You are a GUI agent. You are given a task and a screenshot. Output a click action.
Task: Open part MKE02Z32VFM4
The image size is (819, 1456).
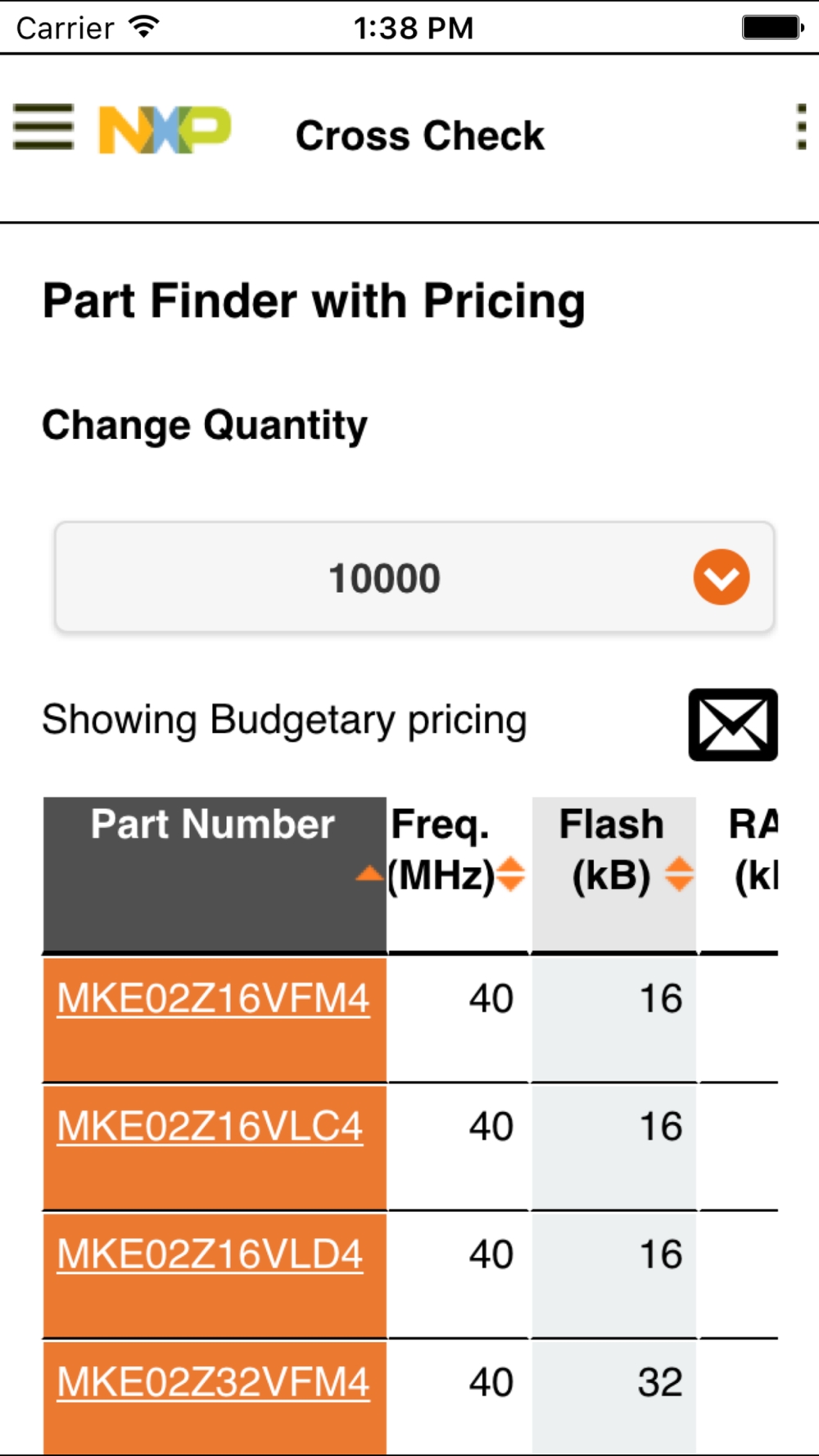pos(213,1382)
